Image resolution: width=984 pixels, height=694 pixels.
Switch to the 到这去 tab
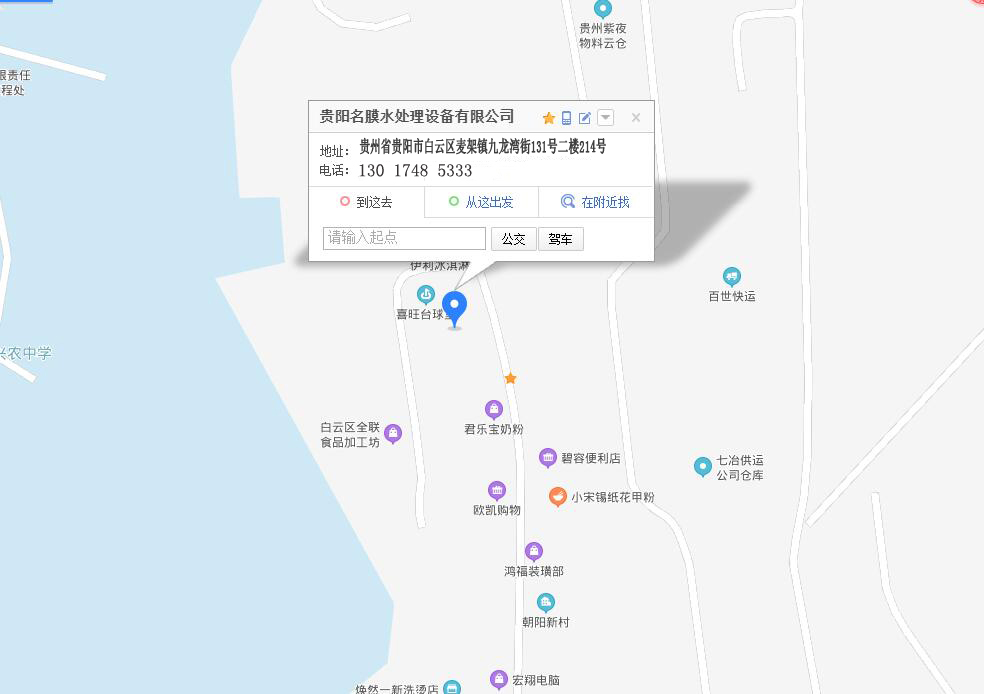(367, 202)
